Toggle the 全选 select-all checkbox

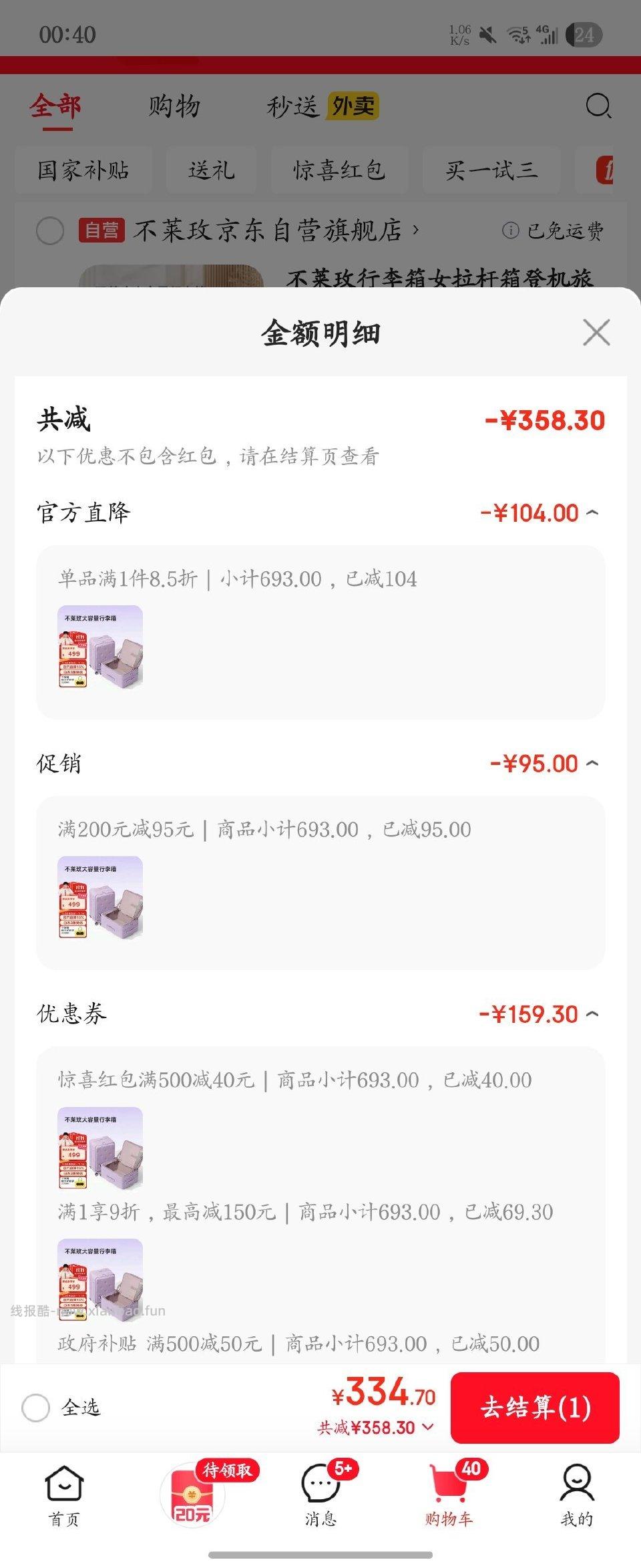tap(36, 1408)
